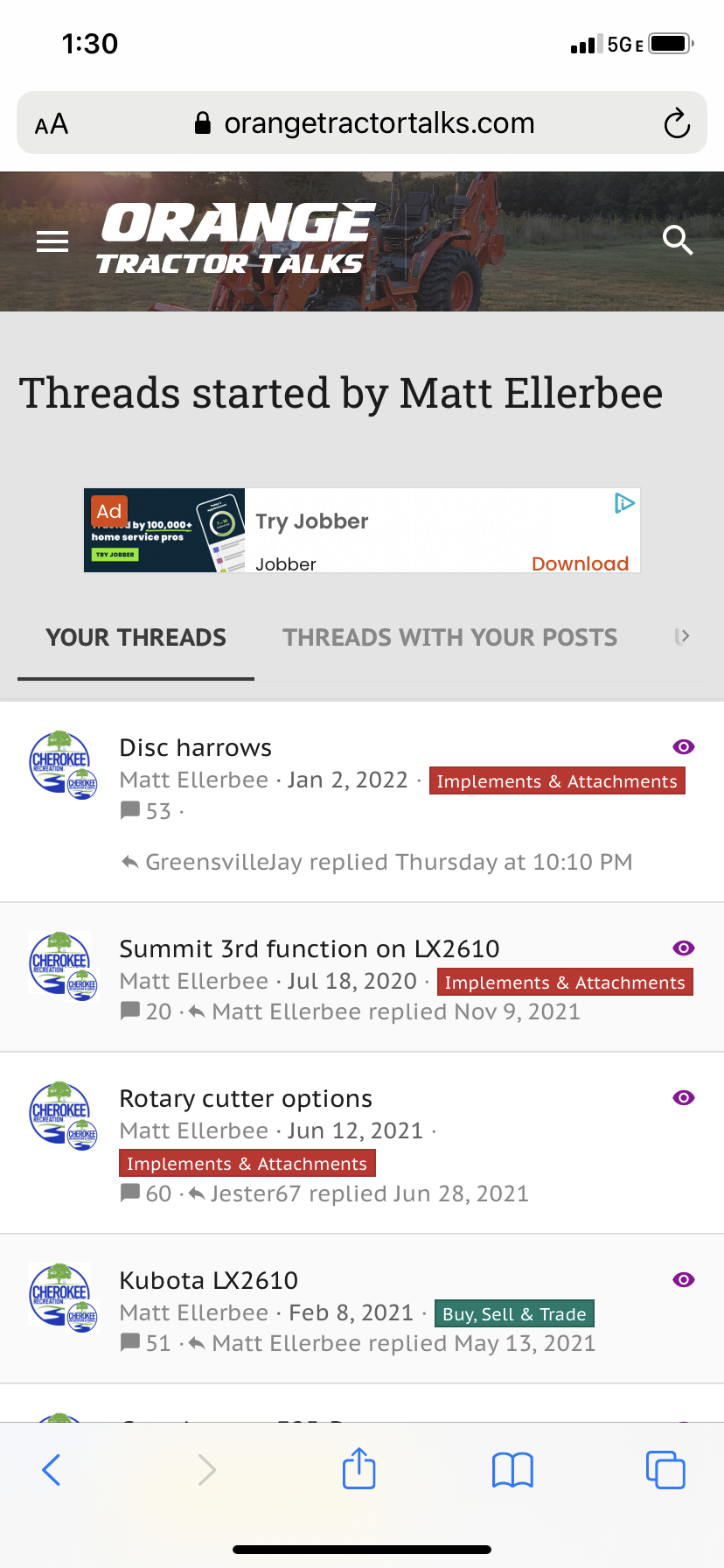Open the Disc harrows thread
724x1568 pixels.
tap(195, 748)
